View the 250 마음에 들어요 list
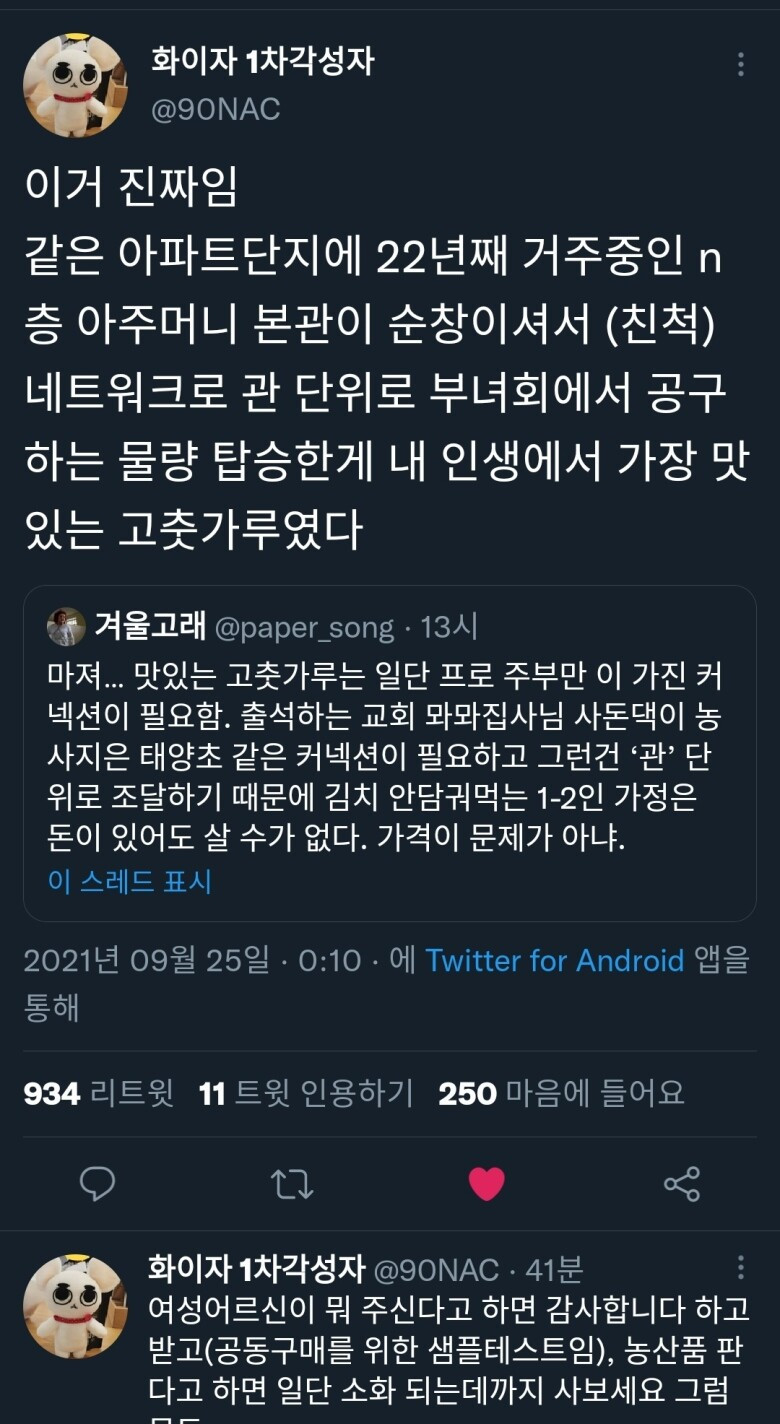Image resolution: width=780 pixels, height=1424 pixels. tap(561, 1093)
